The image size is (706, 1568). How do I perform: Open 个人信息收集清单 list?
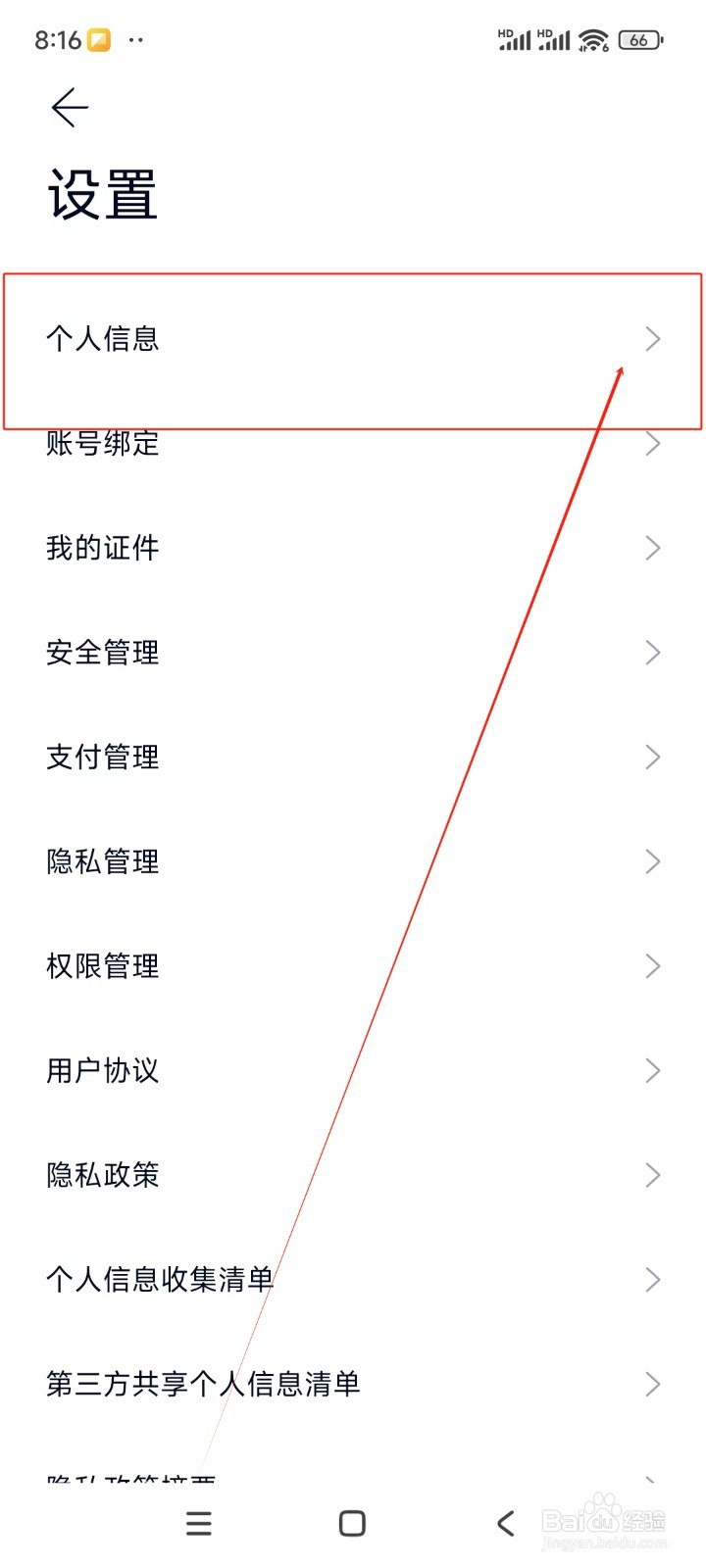point(160,1279)
